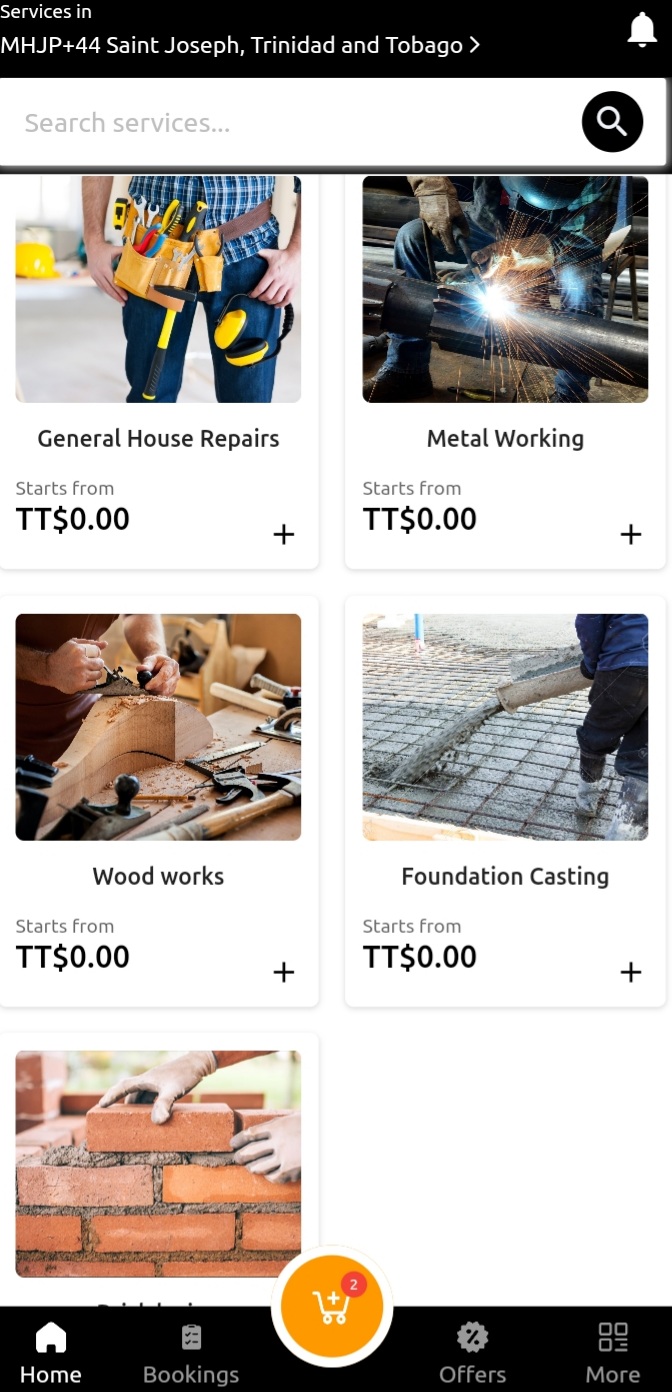Tap the Search services field
This screenshot has width=672, height=1392.
click(x=290, y=123)
